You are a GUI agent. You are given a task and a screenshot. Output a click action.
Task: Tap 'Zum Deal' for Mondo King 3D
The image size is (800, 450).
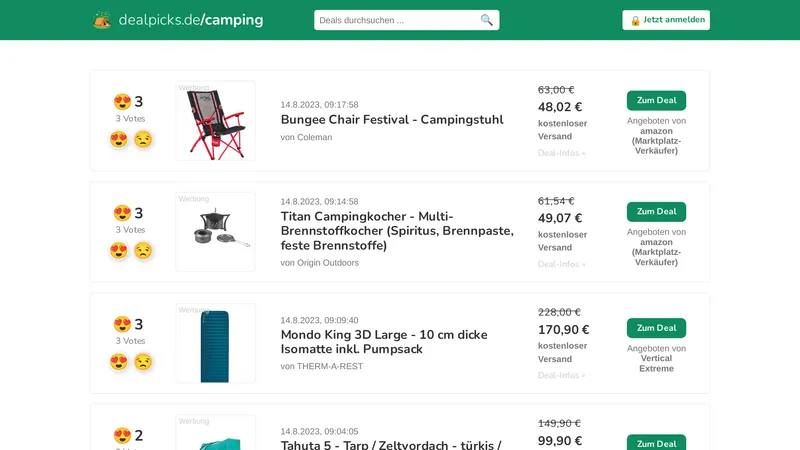point(656,328)
